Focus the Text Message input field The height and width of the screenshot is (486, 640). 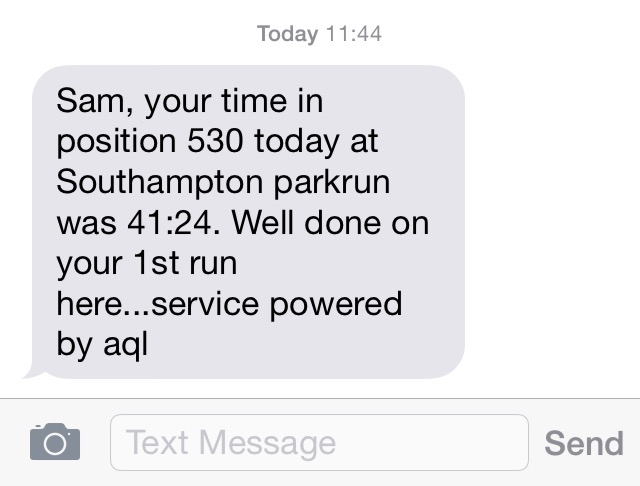coord(318,442)
